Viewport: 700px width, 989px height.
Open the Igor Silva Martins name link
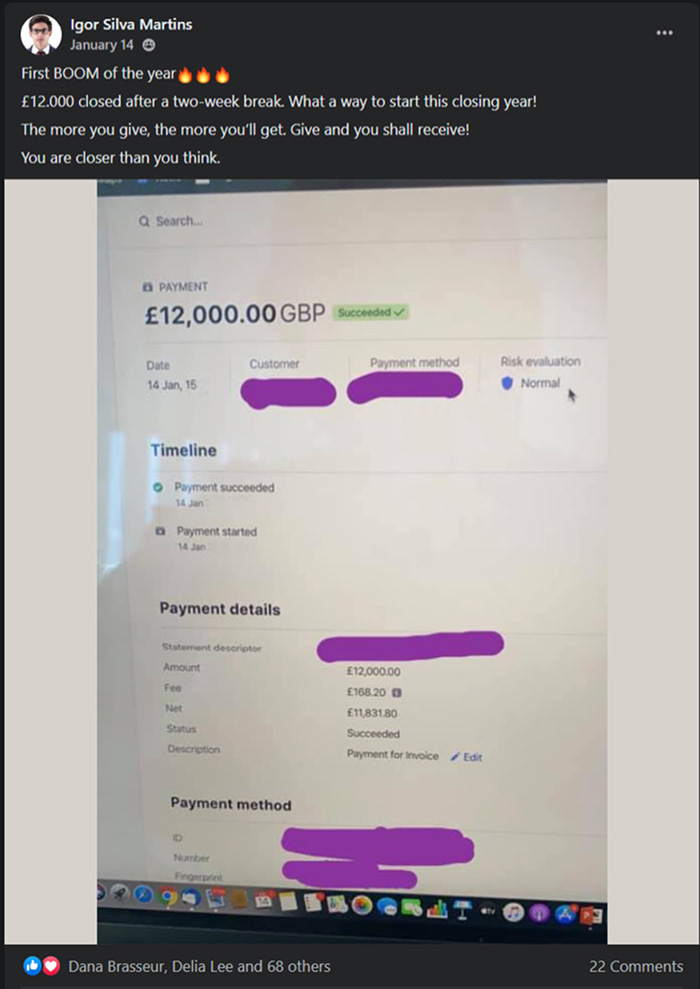130,24
